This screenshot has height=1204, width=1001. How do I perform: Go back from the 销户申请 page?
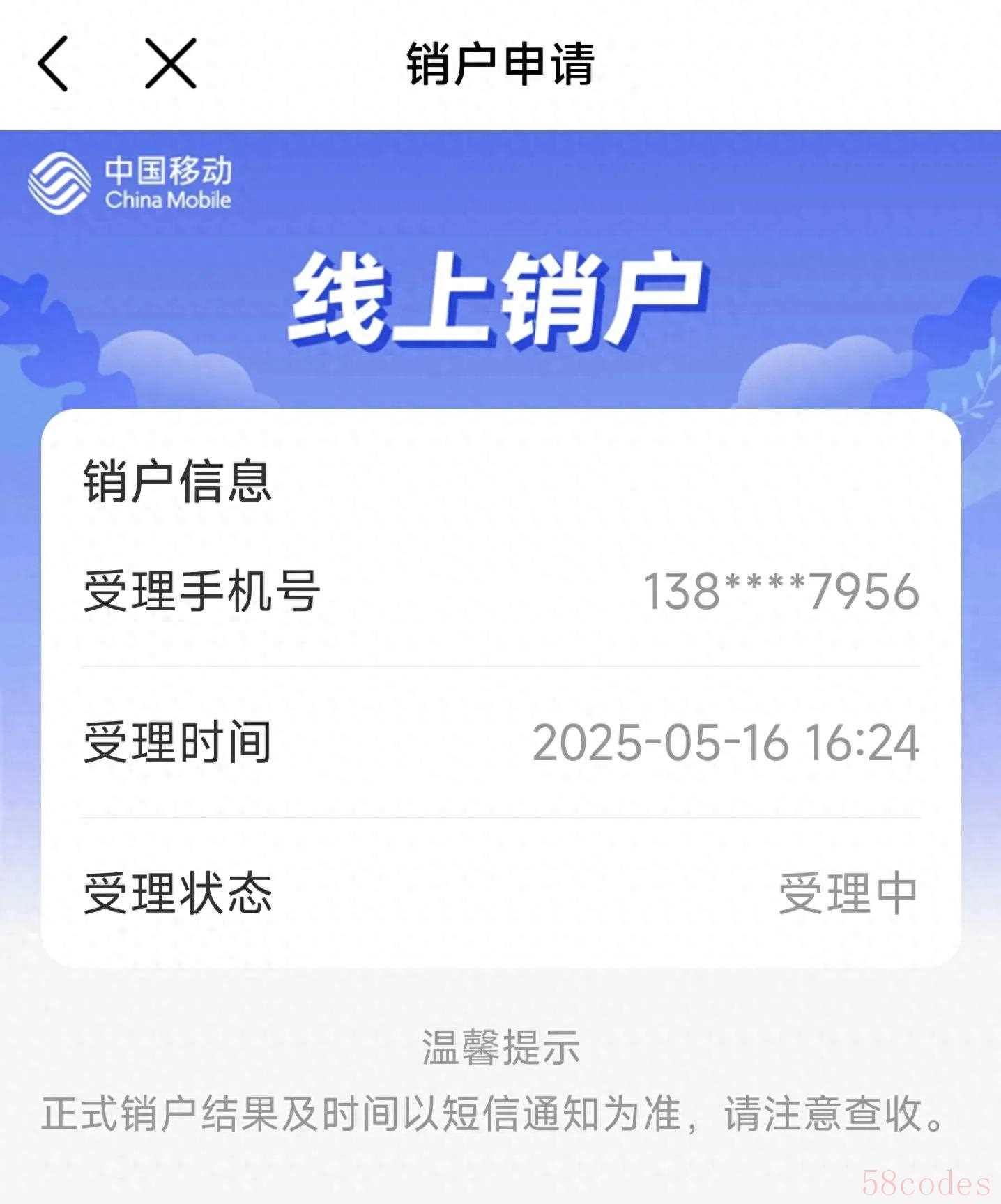53,63
